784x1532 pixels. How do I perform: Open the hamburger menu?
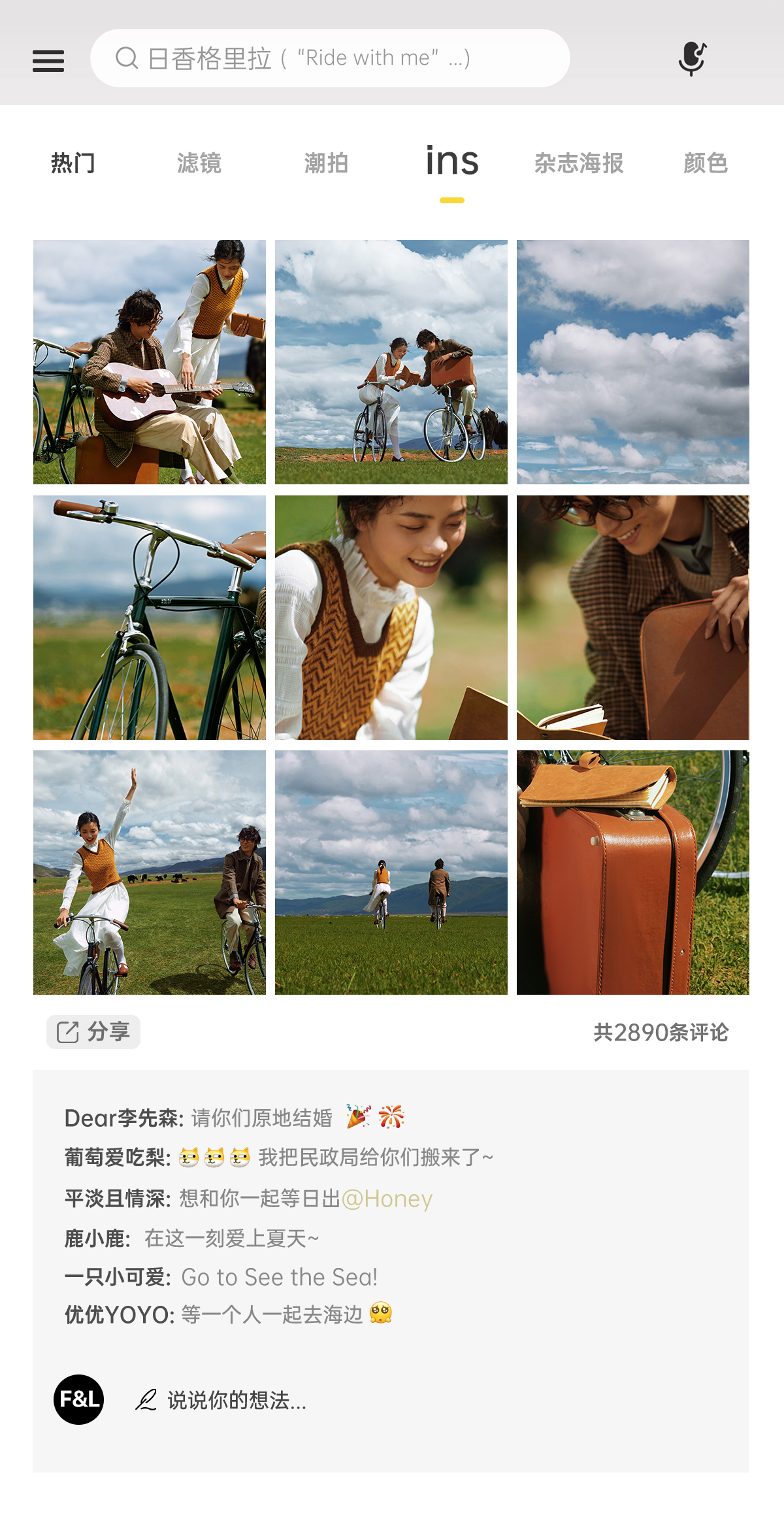coord(48,61)
